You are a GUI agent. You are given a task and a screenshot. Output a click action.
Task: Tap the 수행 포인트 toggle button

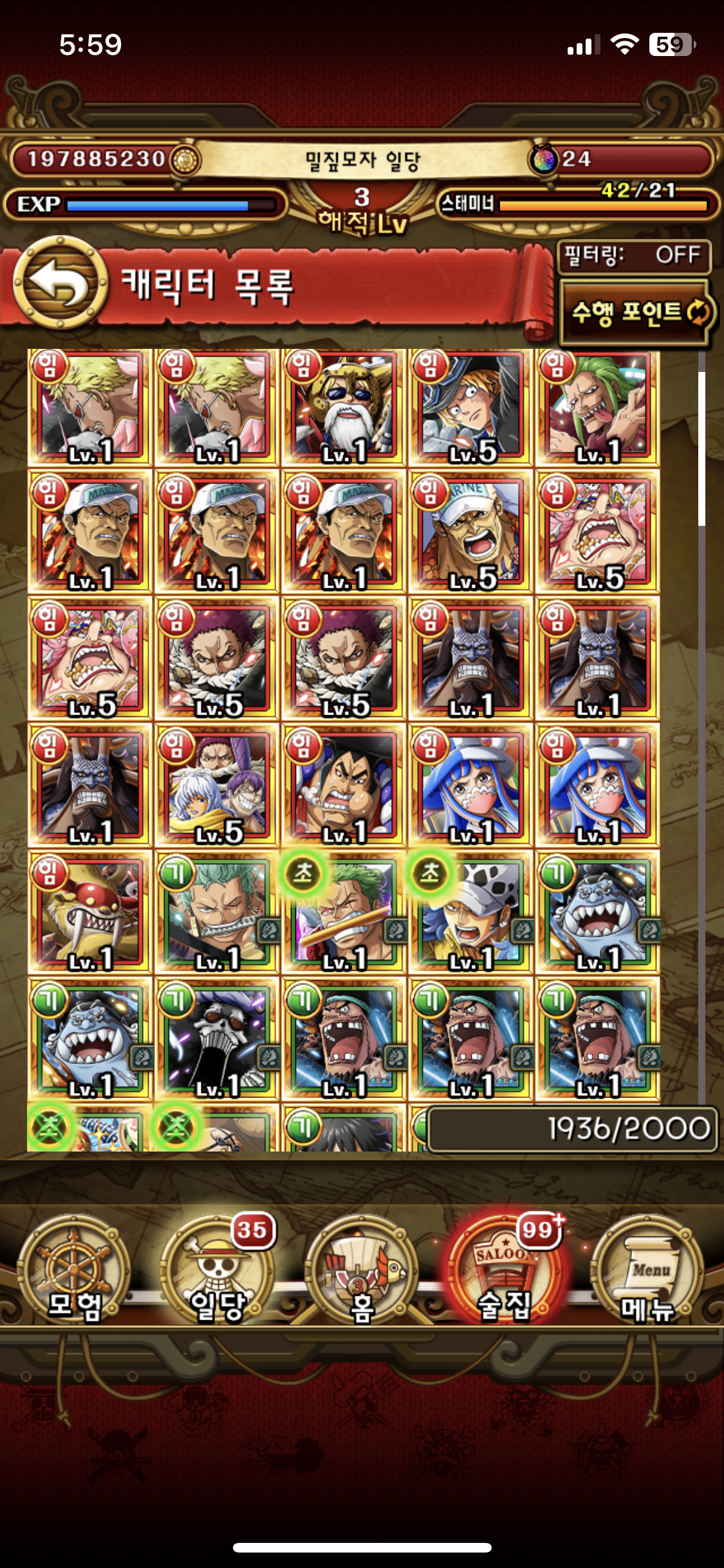point(636,313)
